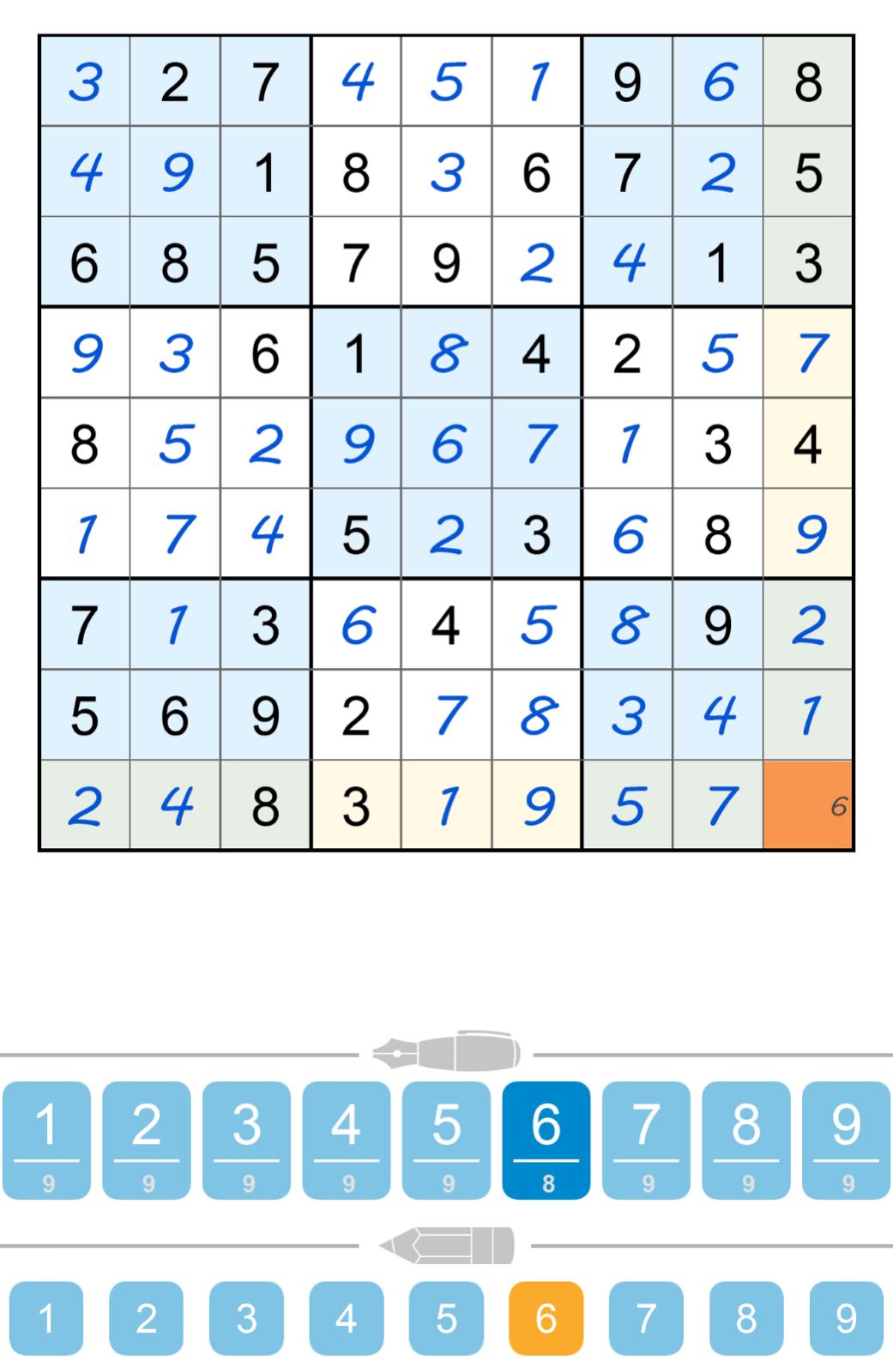Click the empty-looking 6-count badge under pen 6
893x1372 pixels.
[546, 1180]
